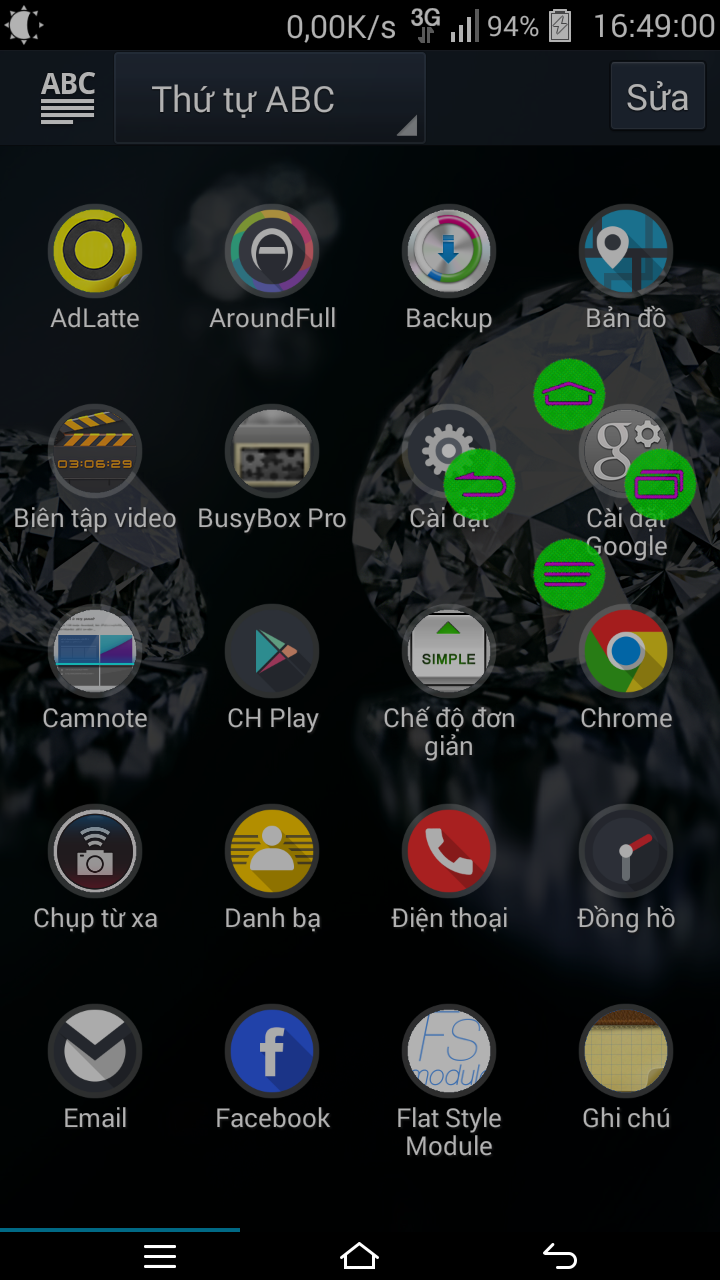
Task: Open the Đồng hồ clock app
Action: (x=626, y=850)
